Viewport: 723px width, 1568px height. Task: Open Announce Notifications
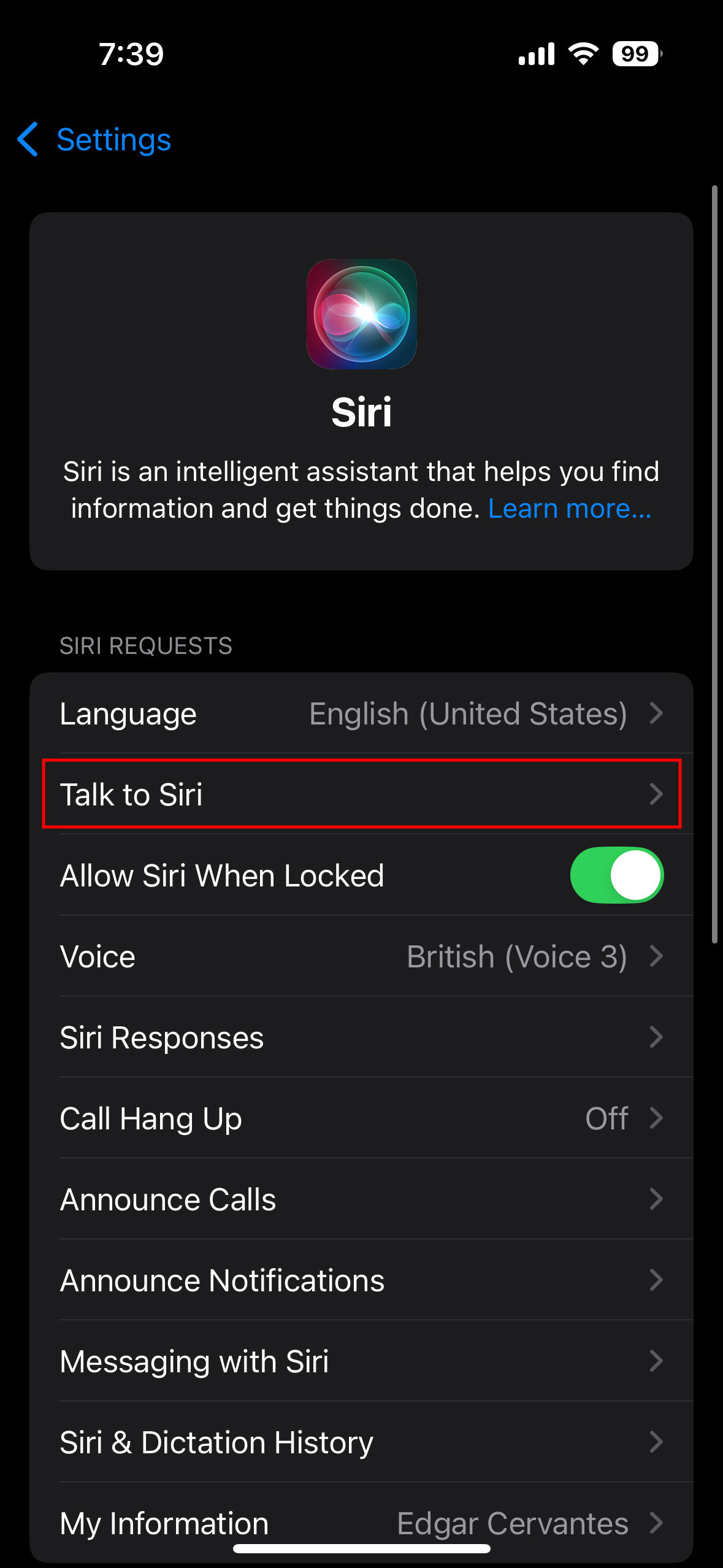pyautogui.click(x=361, y=1280)
